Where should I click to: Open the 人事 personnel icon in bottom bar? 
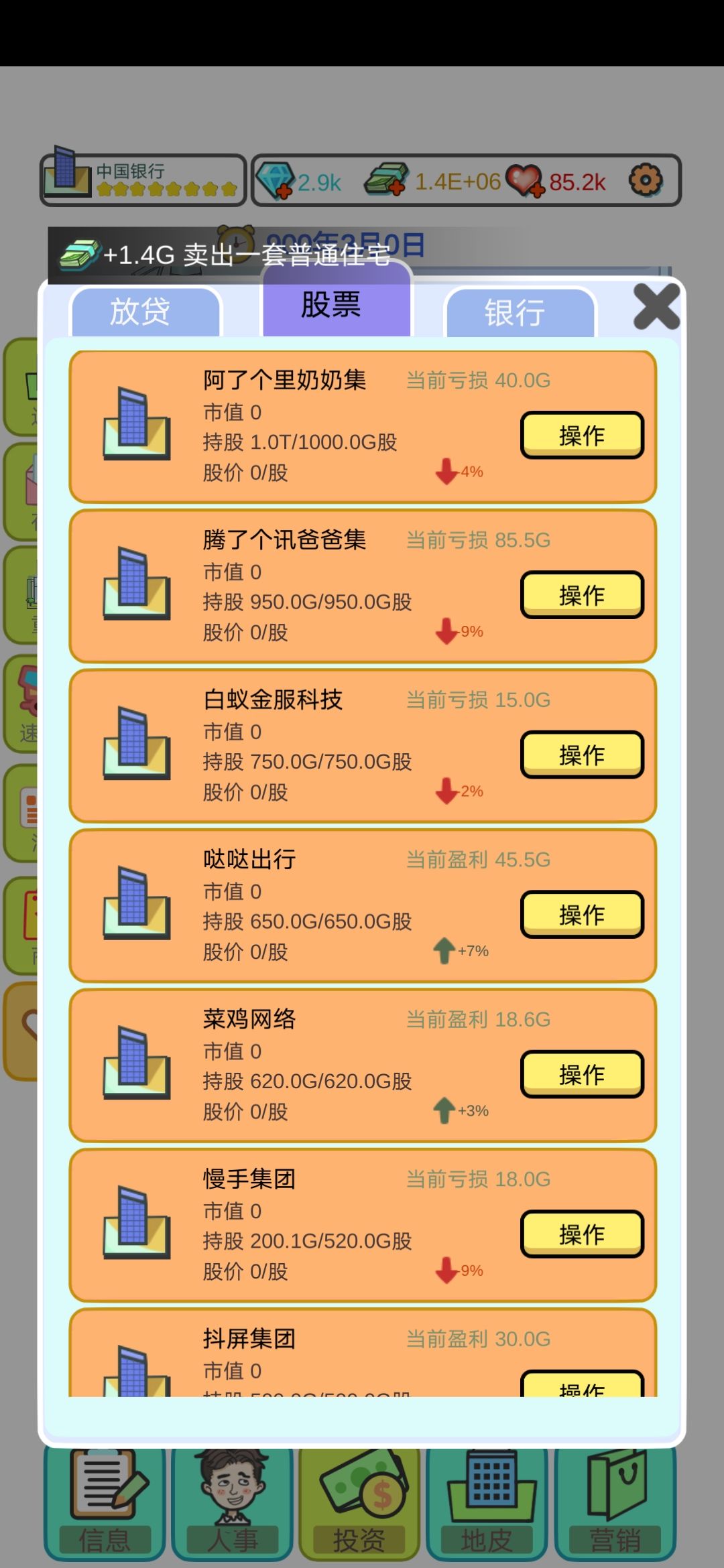click(x=231, y=1491)
